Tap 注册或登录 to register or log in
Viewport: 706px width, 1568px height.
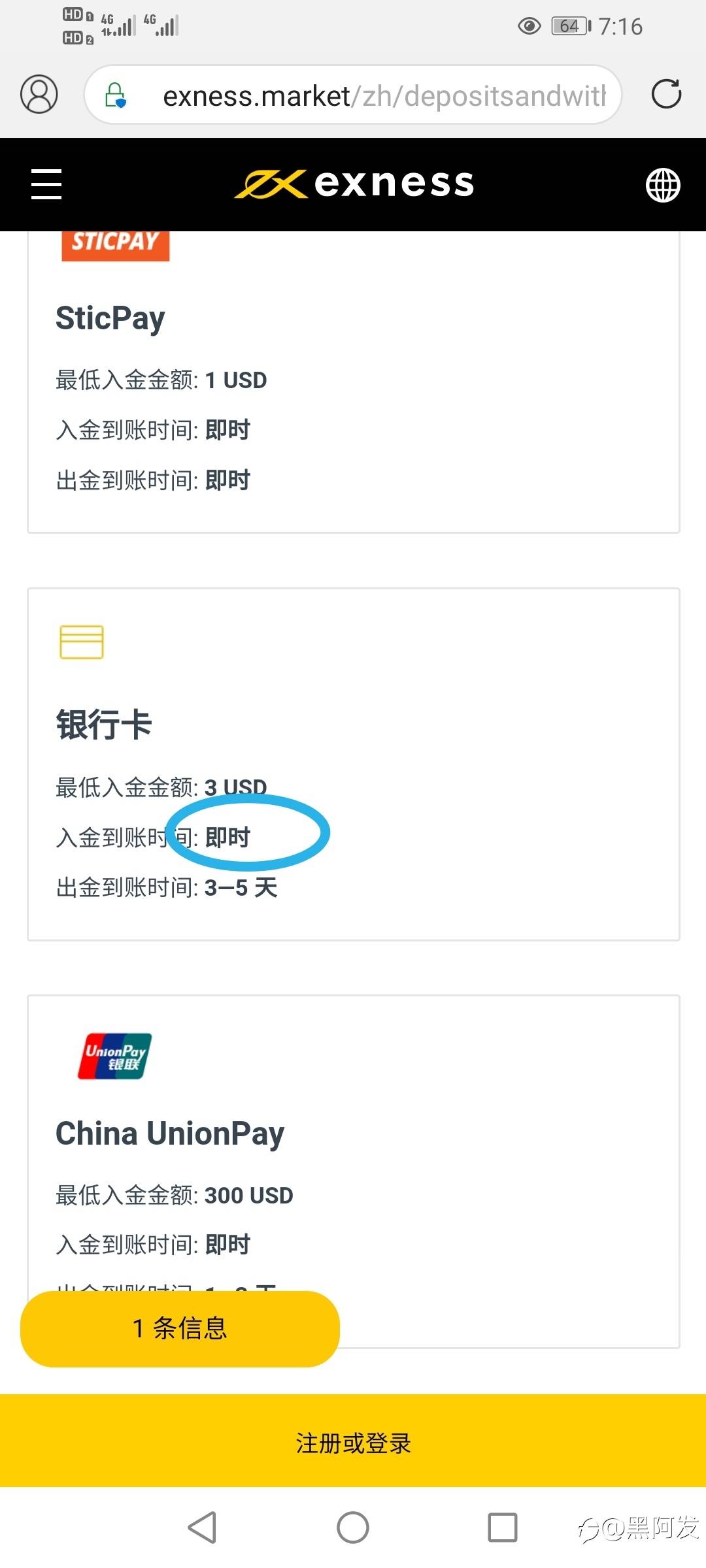(x=353, y=1443)
